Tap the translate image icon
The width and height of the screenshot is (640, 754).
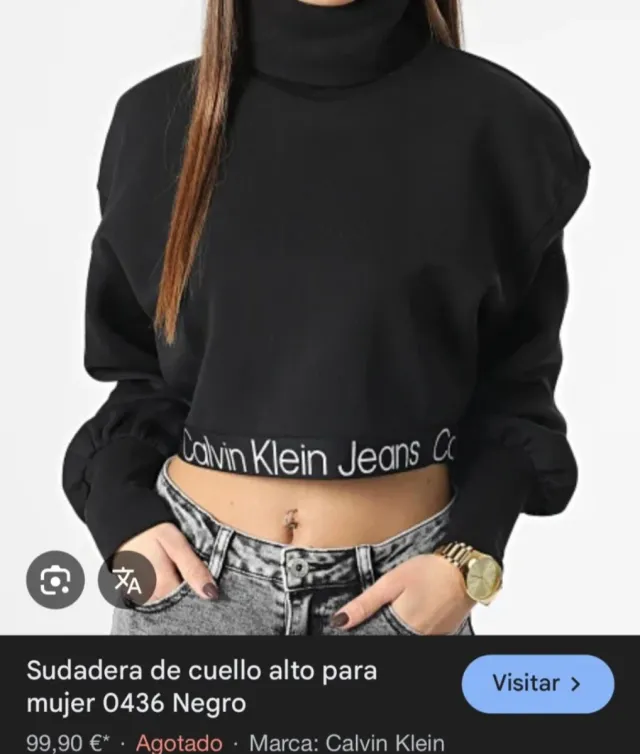[x=127, y=579]
